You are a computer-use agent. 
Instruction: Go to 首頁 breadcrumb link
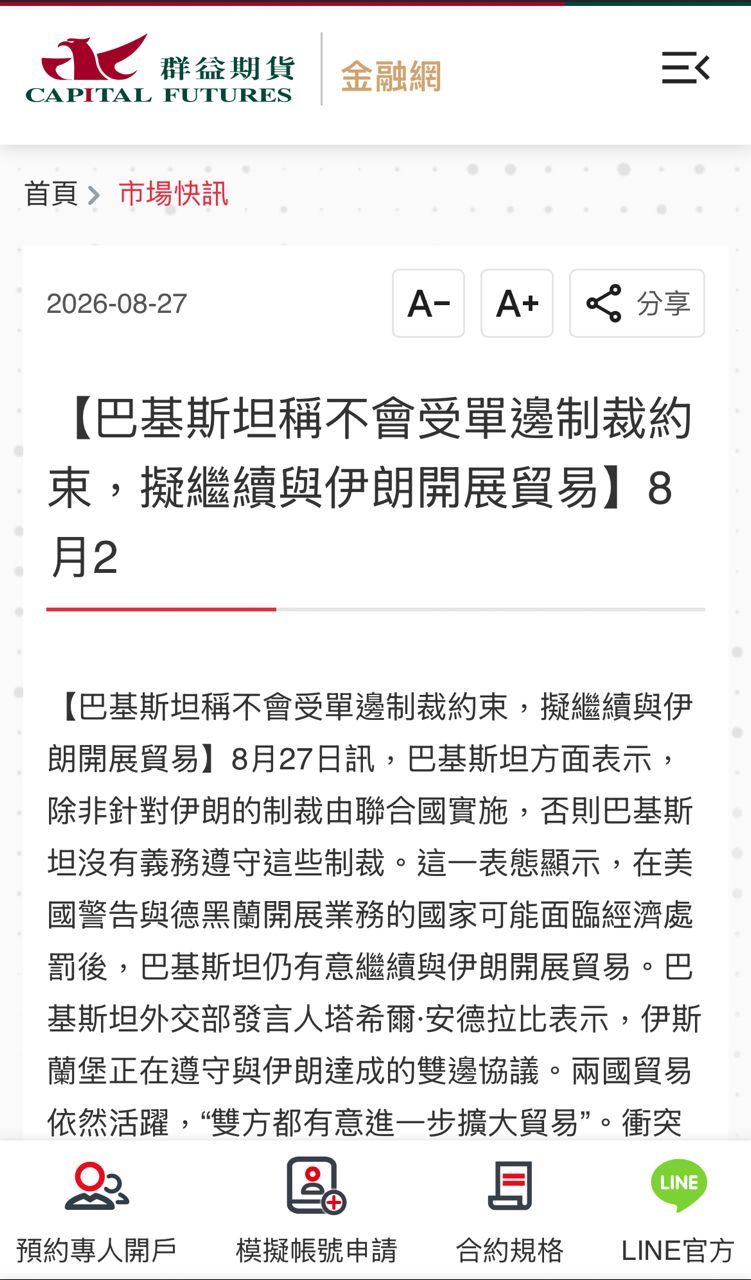coord(51,194)
